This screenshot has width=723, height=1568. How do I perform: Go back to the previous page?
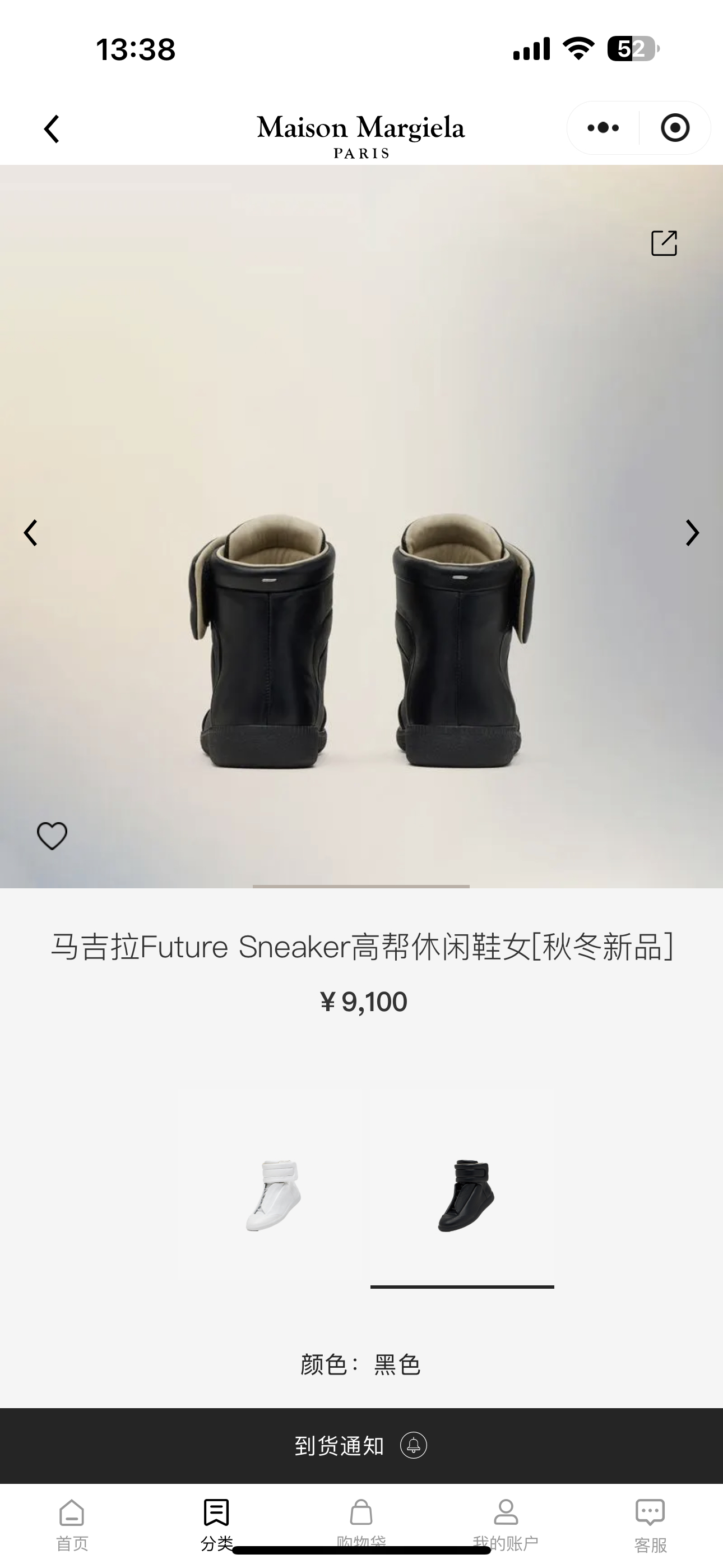52,129
